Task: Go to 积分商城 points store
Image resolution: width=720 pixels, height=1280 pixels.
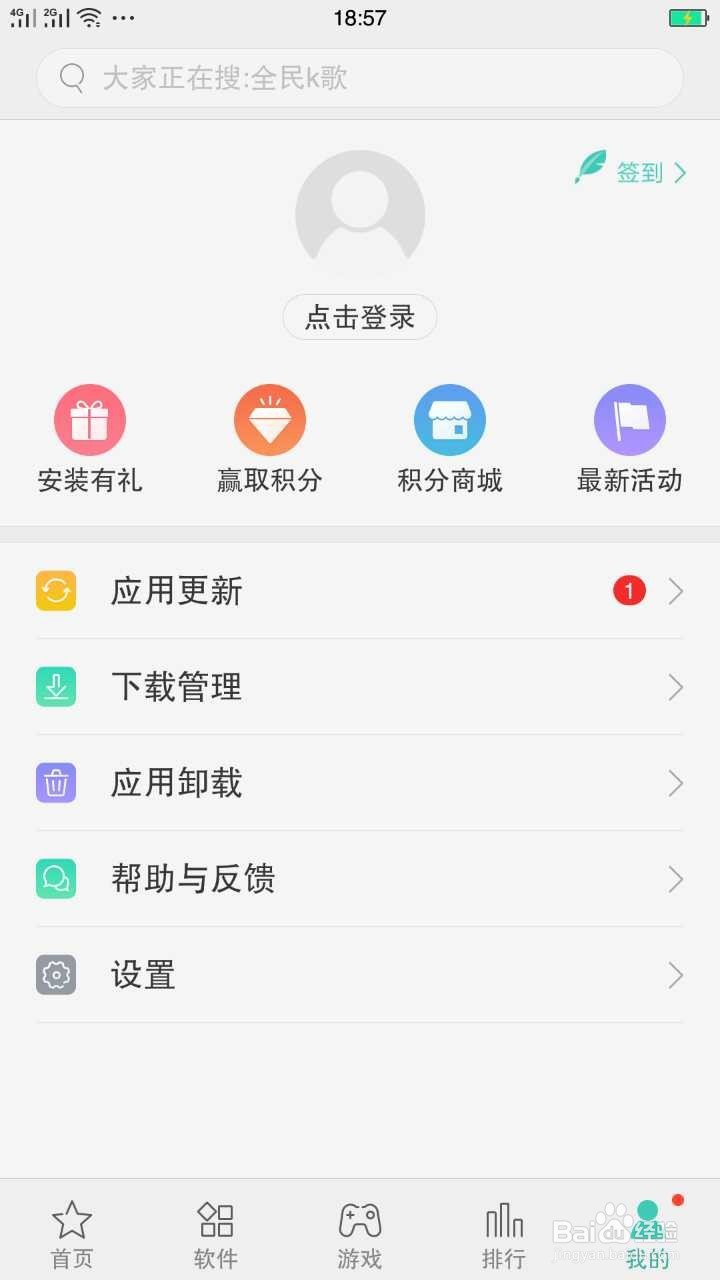Action: [450, 440]
